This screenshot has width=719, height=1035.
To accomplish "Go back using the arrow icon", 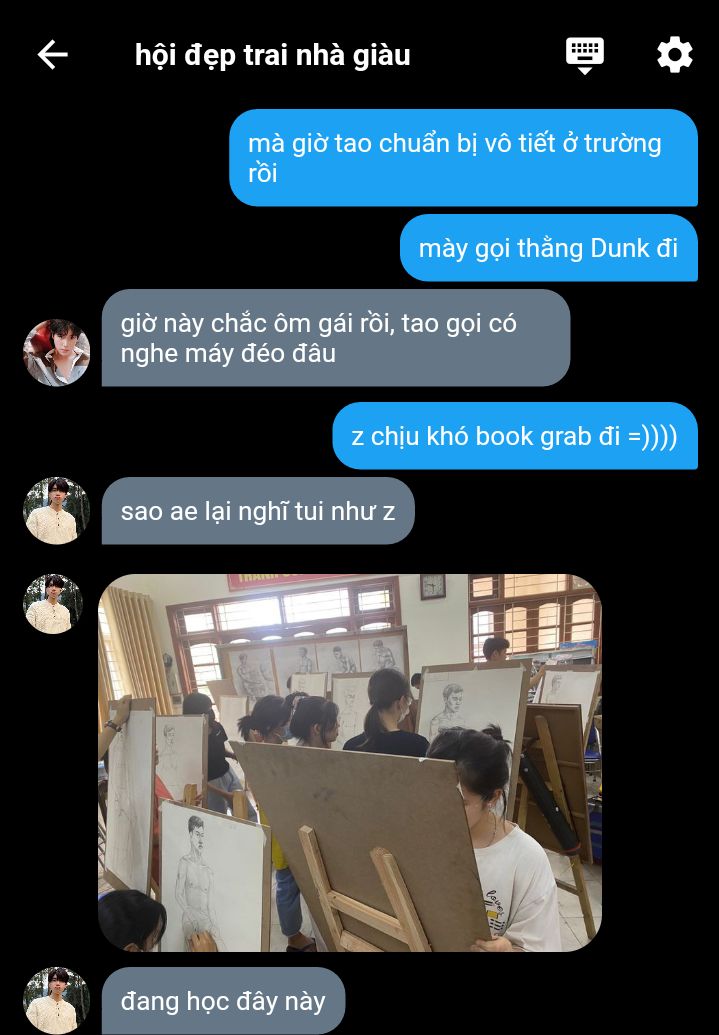I will [52, 55].
